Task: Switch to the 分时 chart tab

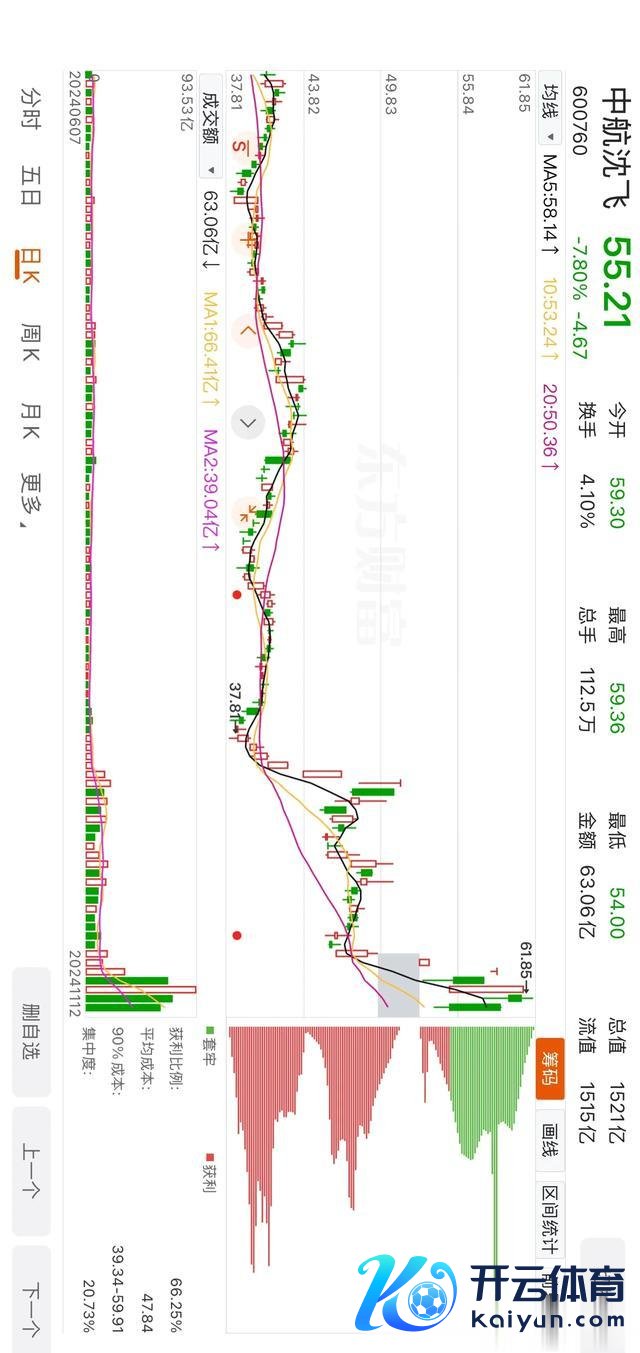Action: coord(31,110)
